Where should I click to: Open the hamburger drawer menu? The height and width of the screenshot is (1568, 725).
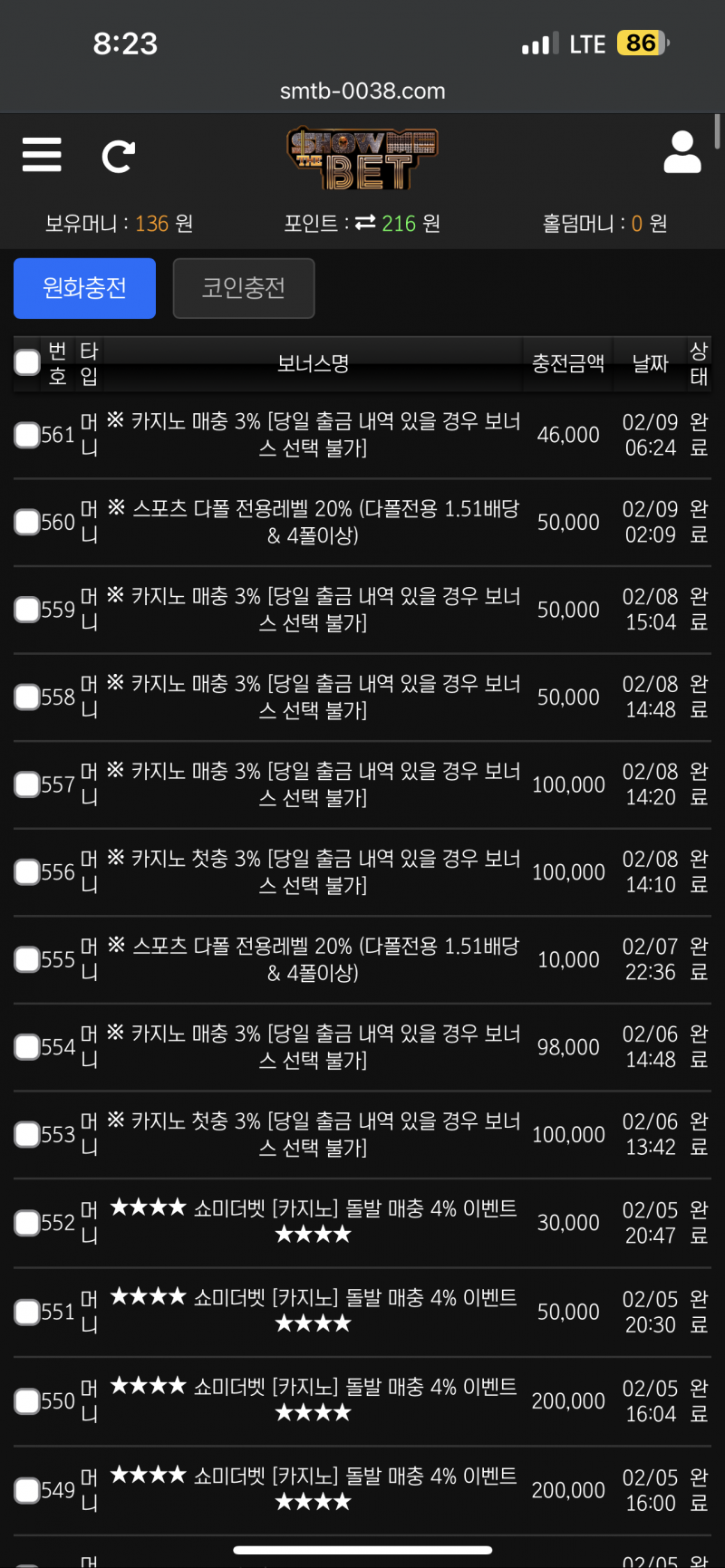coord(42,155)
